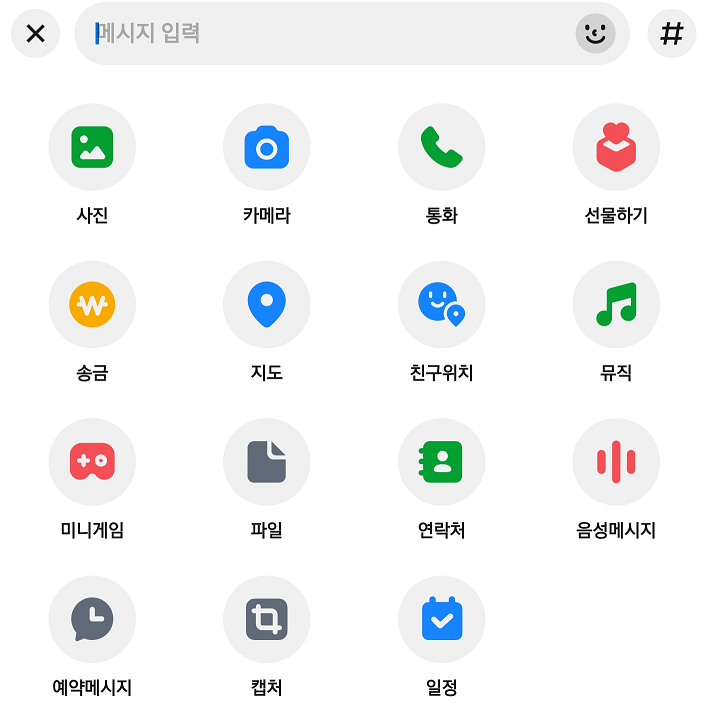Create an event with 일정
Screen dimensions: 702x714
coord(441,620)
